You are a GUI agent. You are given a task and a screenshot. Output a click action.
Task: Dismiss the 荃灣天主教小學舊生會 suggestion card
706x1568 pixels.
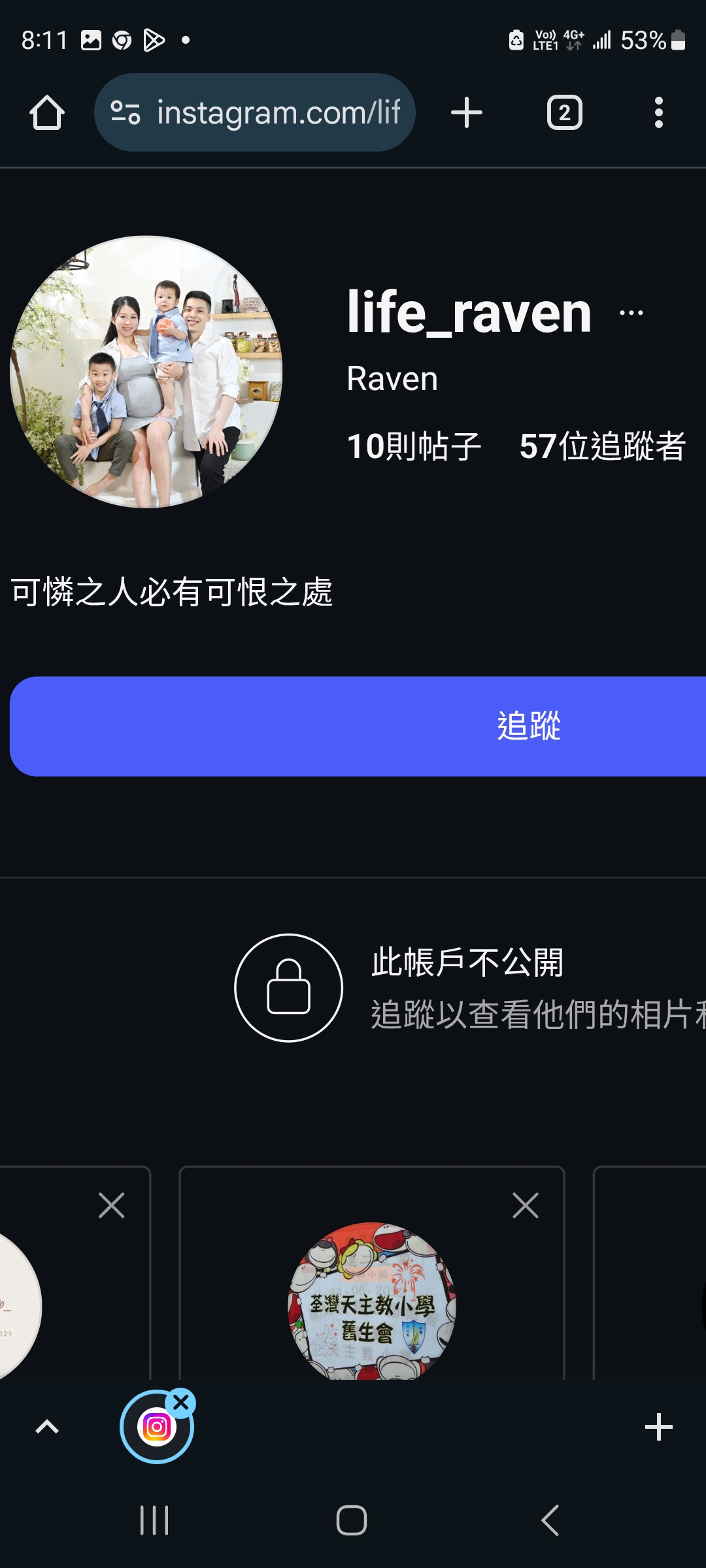(x=525, y=1205)
